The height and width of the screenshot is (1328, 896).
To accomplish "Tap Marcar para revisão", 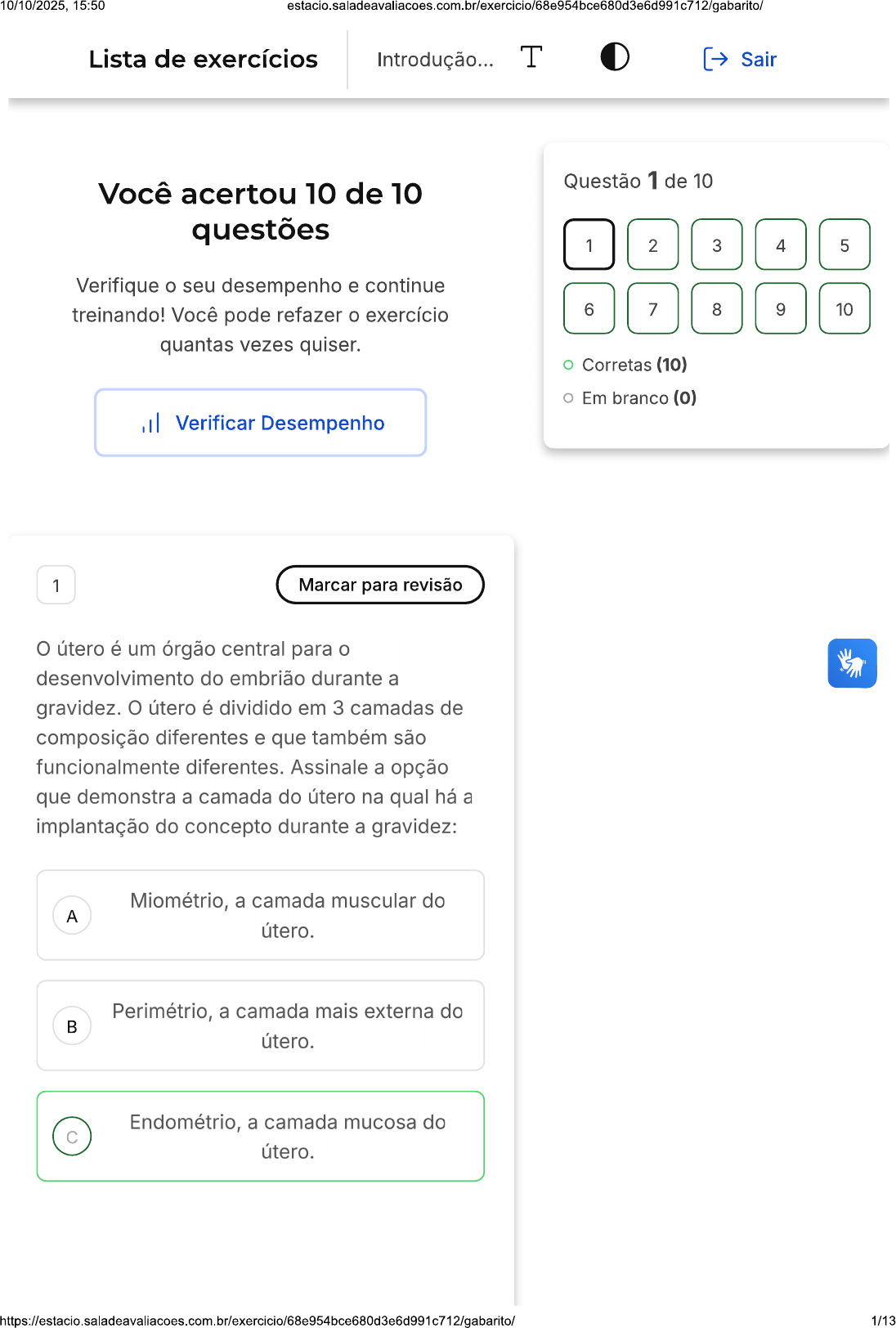I will tap(380, 585).
